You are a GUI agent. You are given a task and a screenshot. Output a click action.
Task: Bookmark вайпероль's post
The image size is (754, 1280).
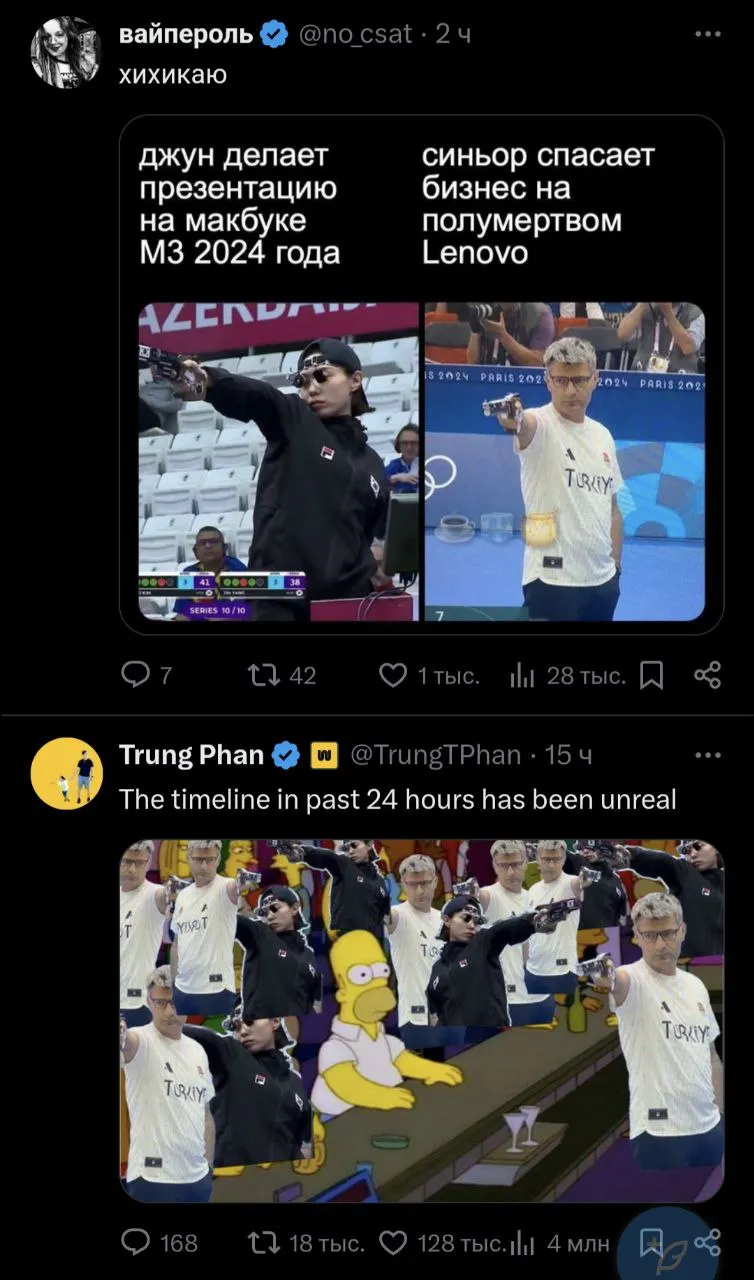click(651, 677)
